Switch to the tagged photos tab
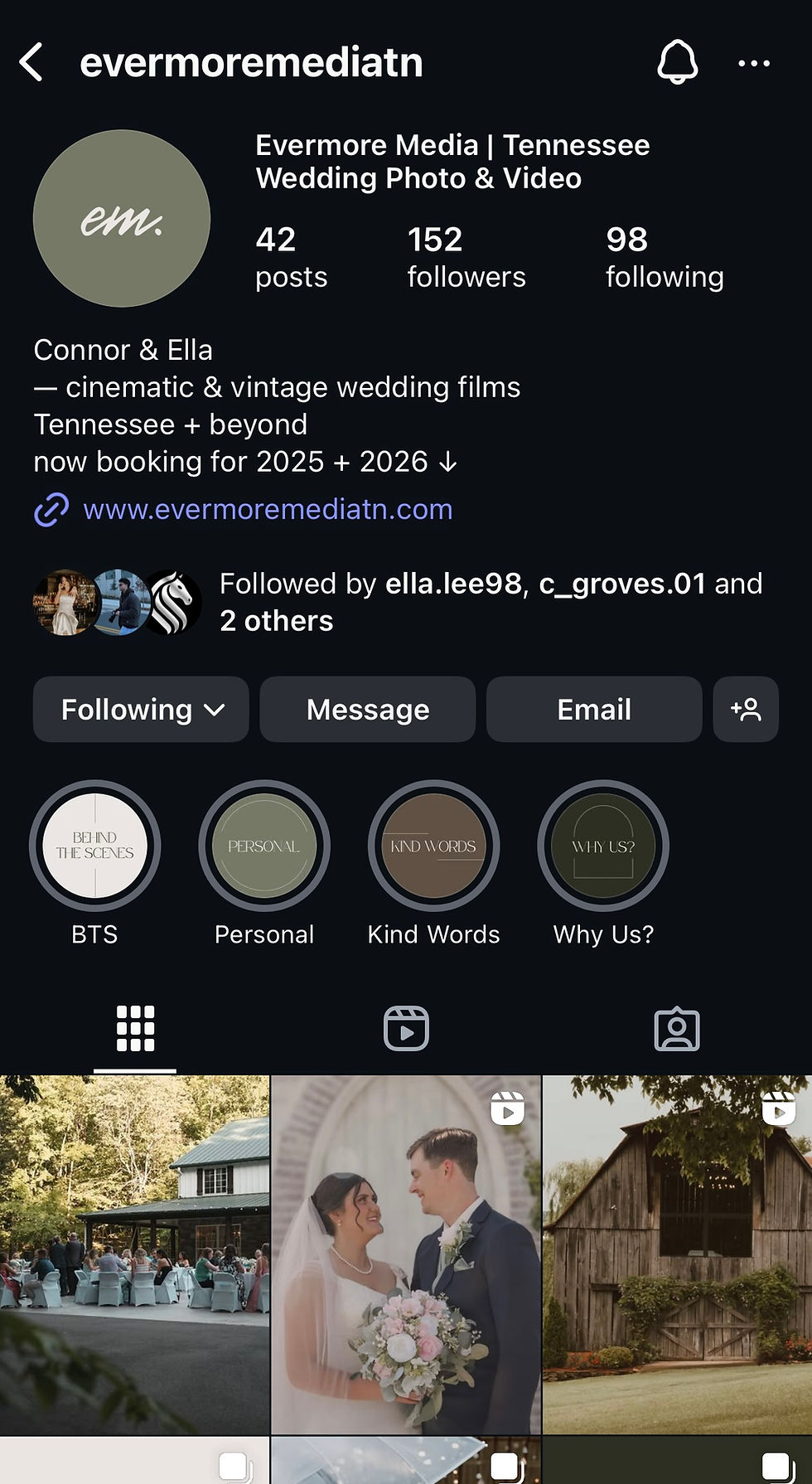The height and width of the screenshot is (1484, 812). tap(676, 1029)
